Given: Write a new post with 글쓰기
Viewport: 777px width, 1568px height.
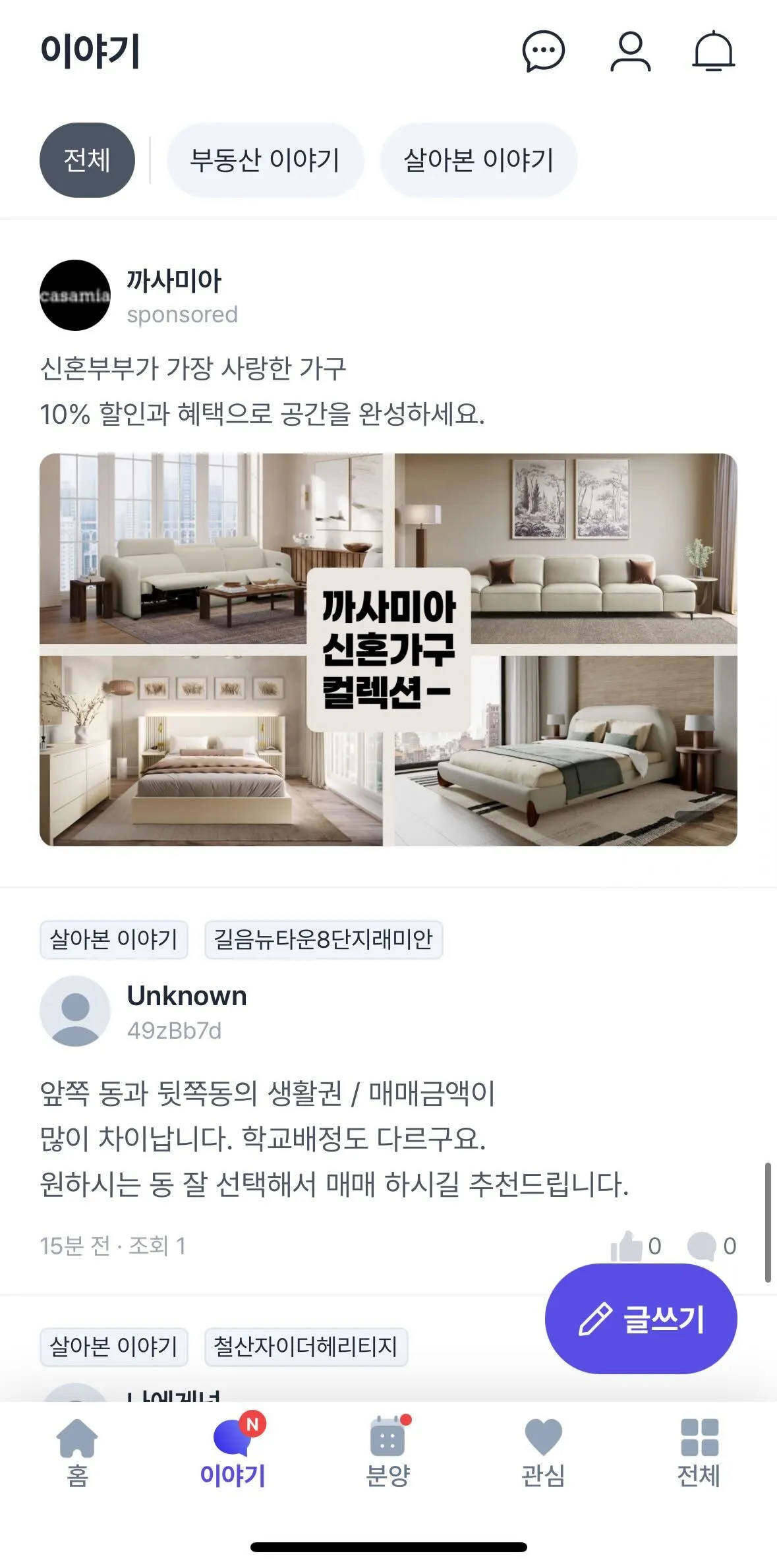Looking at the screenshot, I should point(641,1319).
